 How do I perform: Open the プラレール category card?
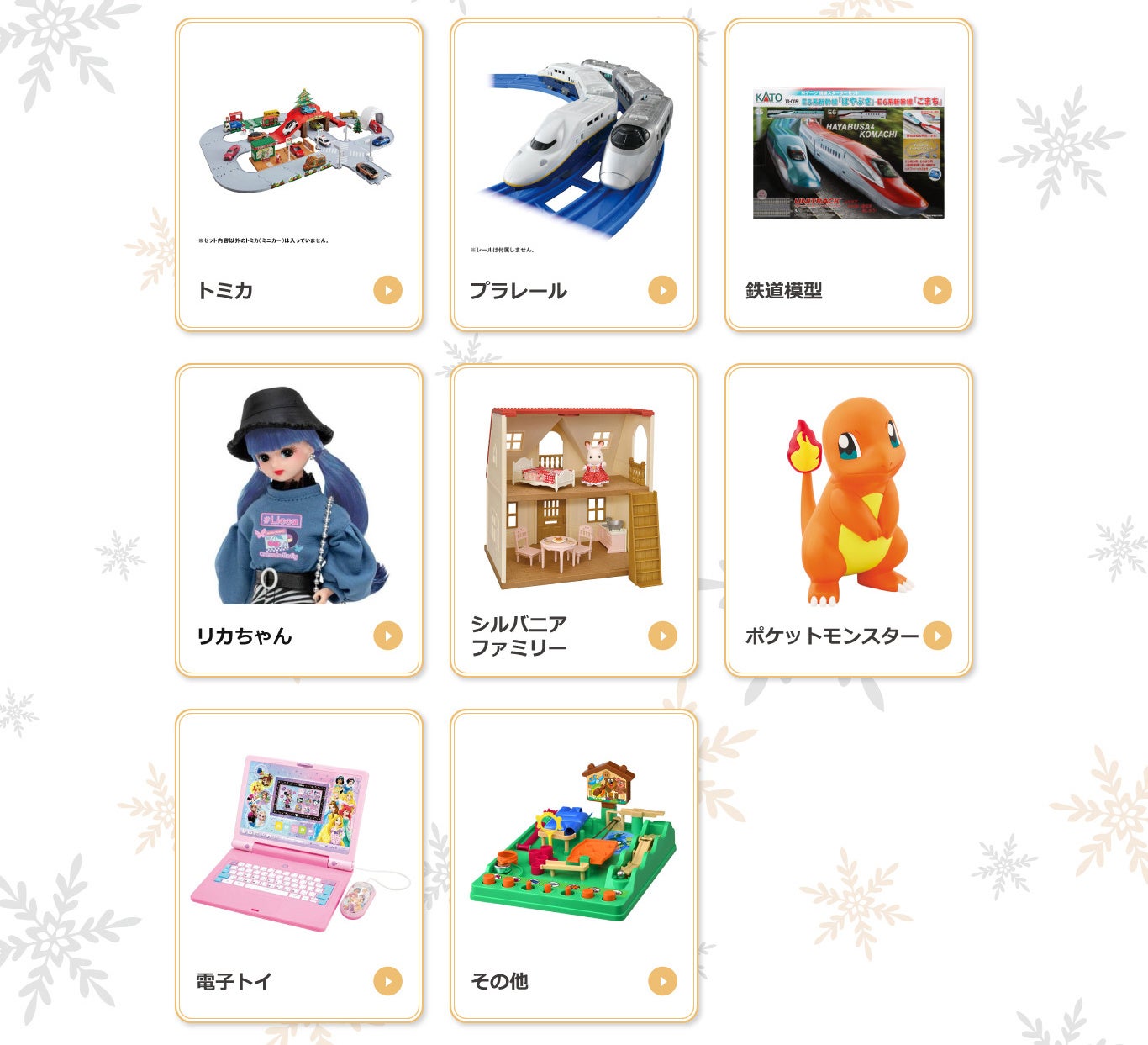click(573, 175)
